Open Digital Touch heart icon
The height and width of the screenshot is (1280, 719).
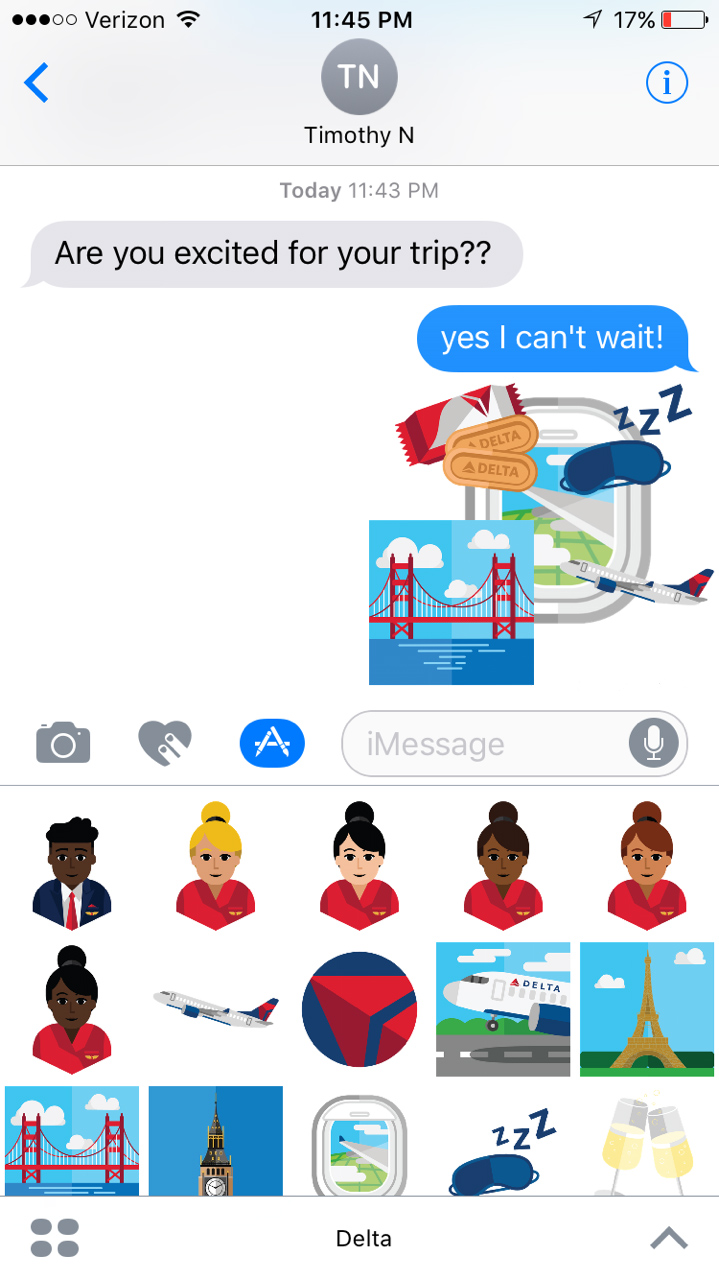click(165, 743)
